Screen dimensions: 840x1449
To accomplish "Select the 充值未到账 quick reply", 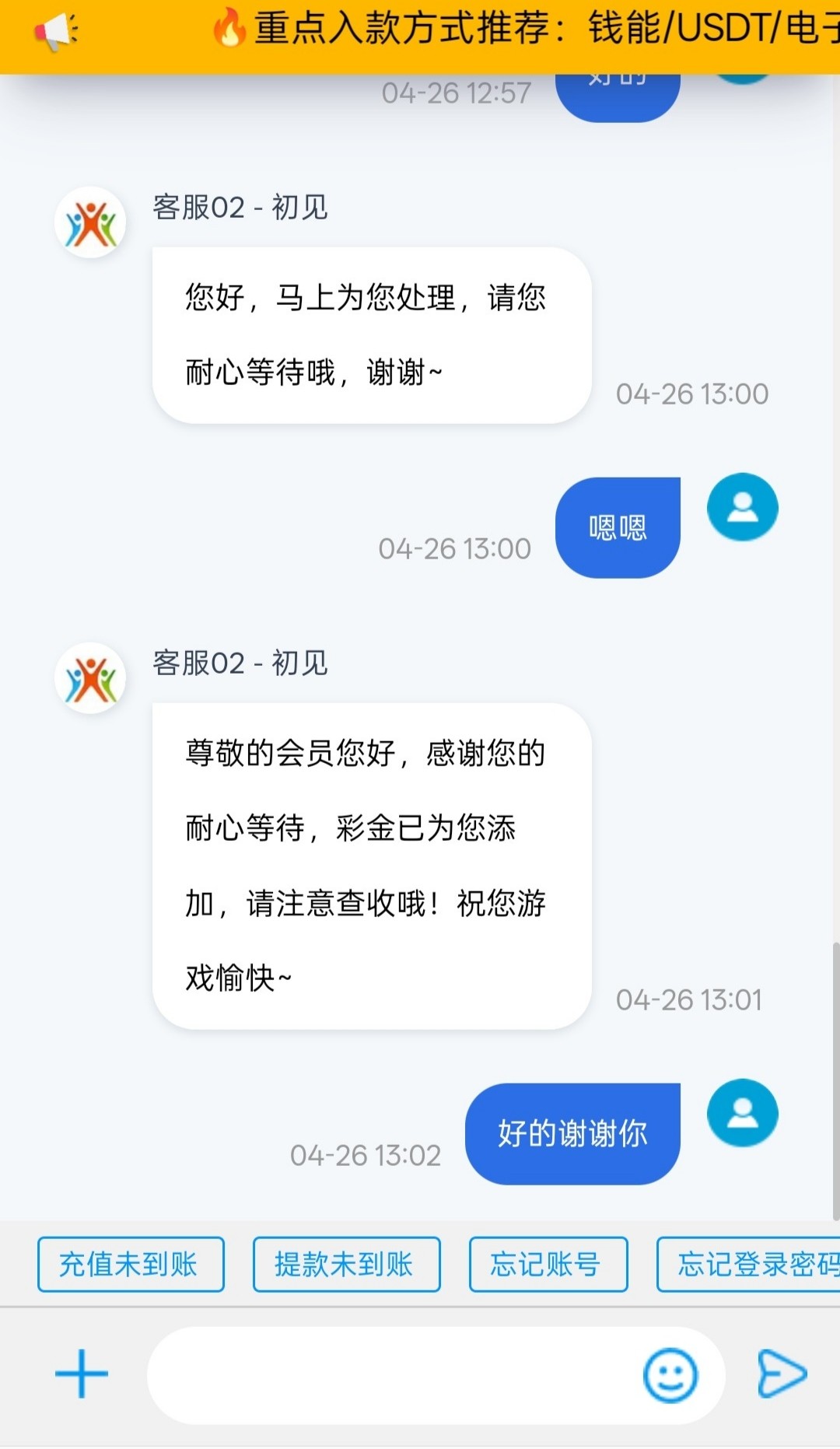I will click(x=131, y=1264).
